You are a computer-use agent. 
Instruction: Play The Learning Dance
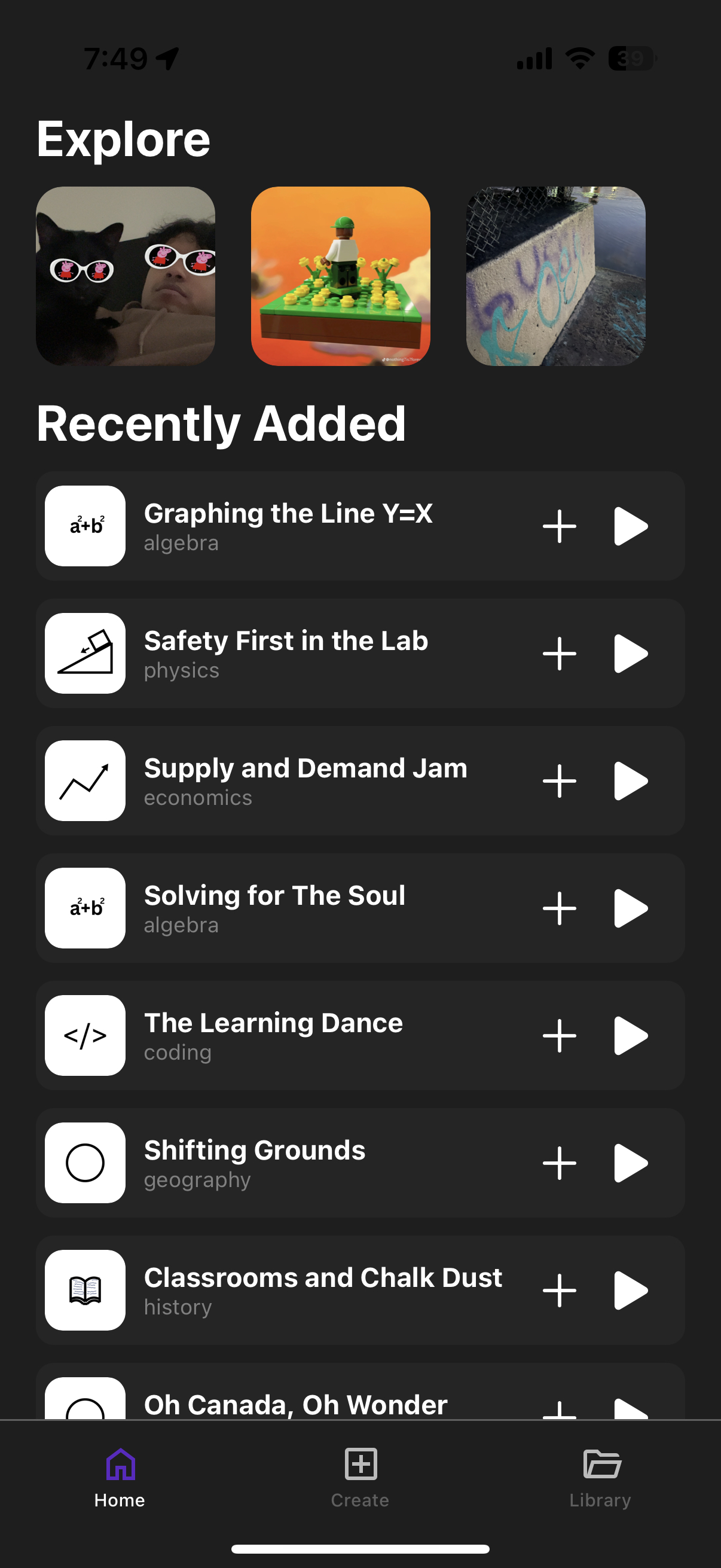tap(630, 1035)
